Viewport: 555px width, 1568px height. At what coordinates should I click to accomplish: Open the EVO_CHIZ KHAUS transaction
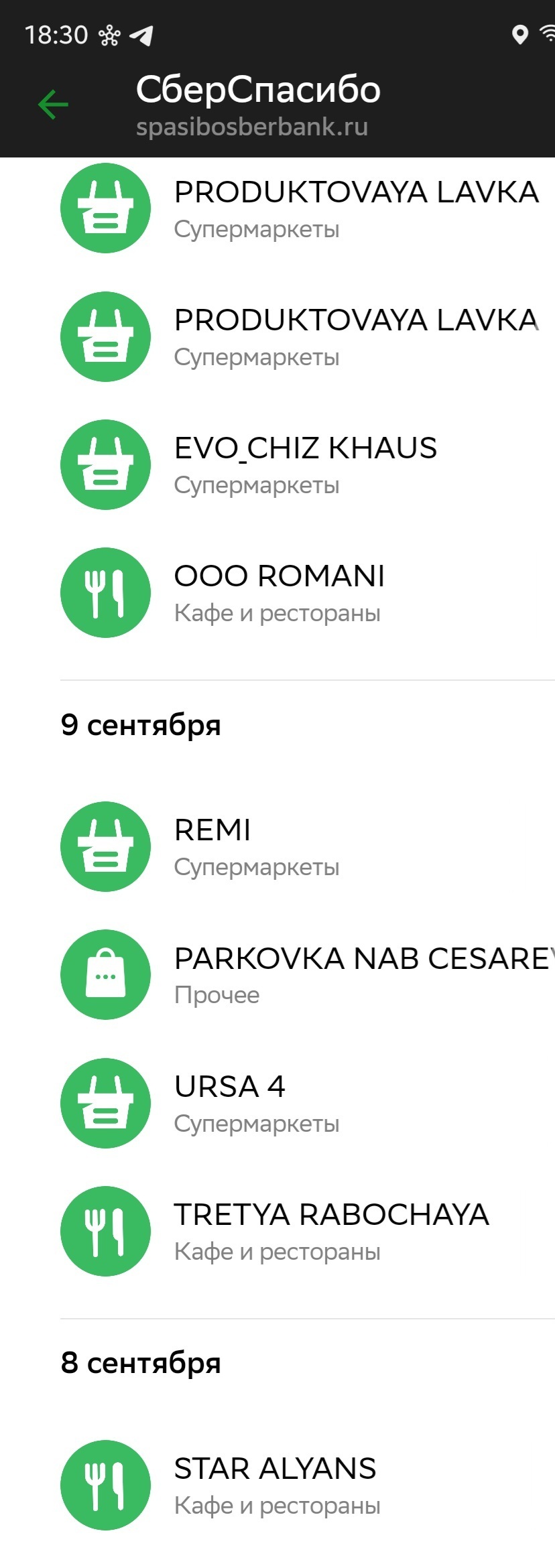point(305,464)
